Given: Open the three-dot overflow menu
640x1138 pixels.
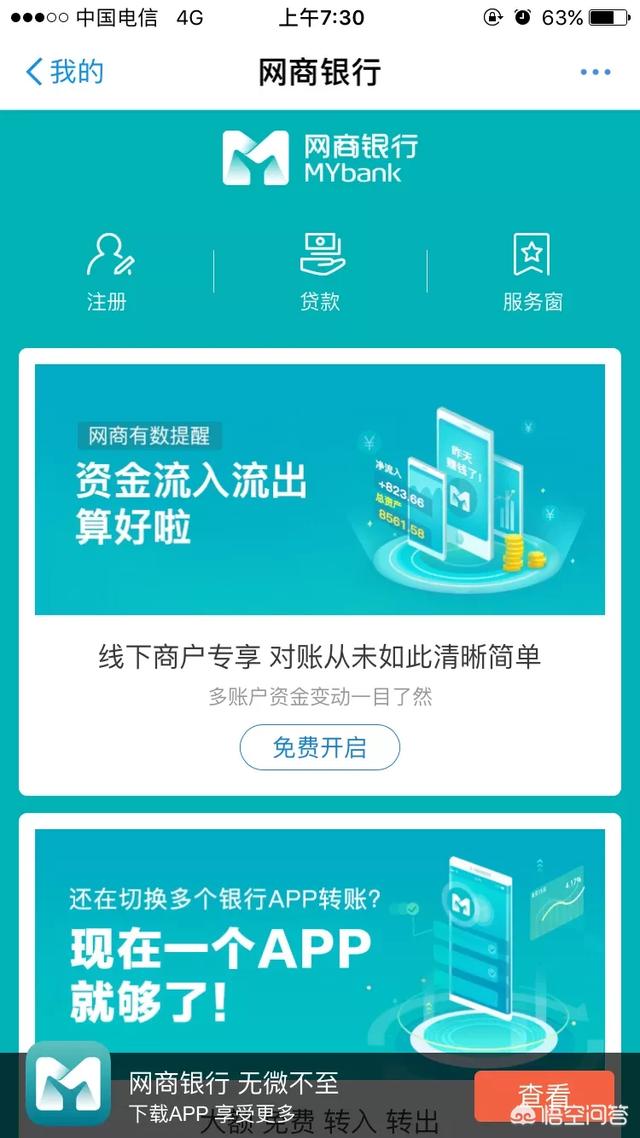Looking at the screenshot, I should coord(595,72).
